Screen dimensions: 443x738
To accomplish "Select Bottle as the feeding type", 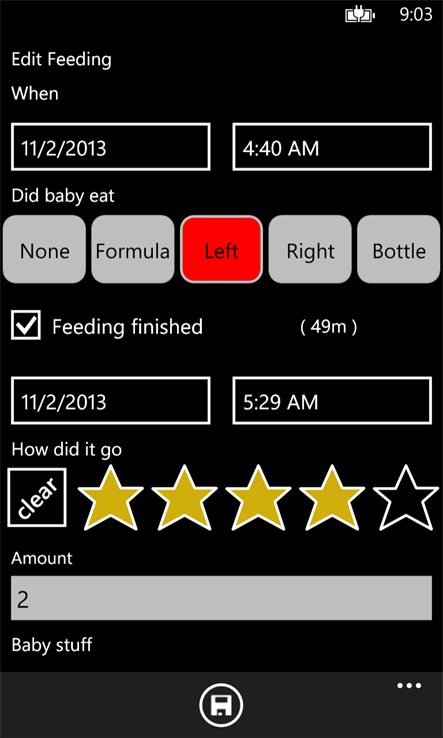I will pos(399,249).
